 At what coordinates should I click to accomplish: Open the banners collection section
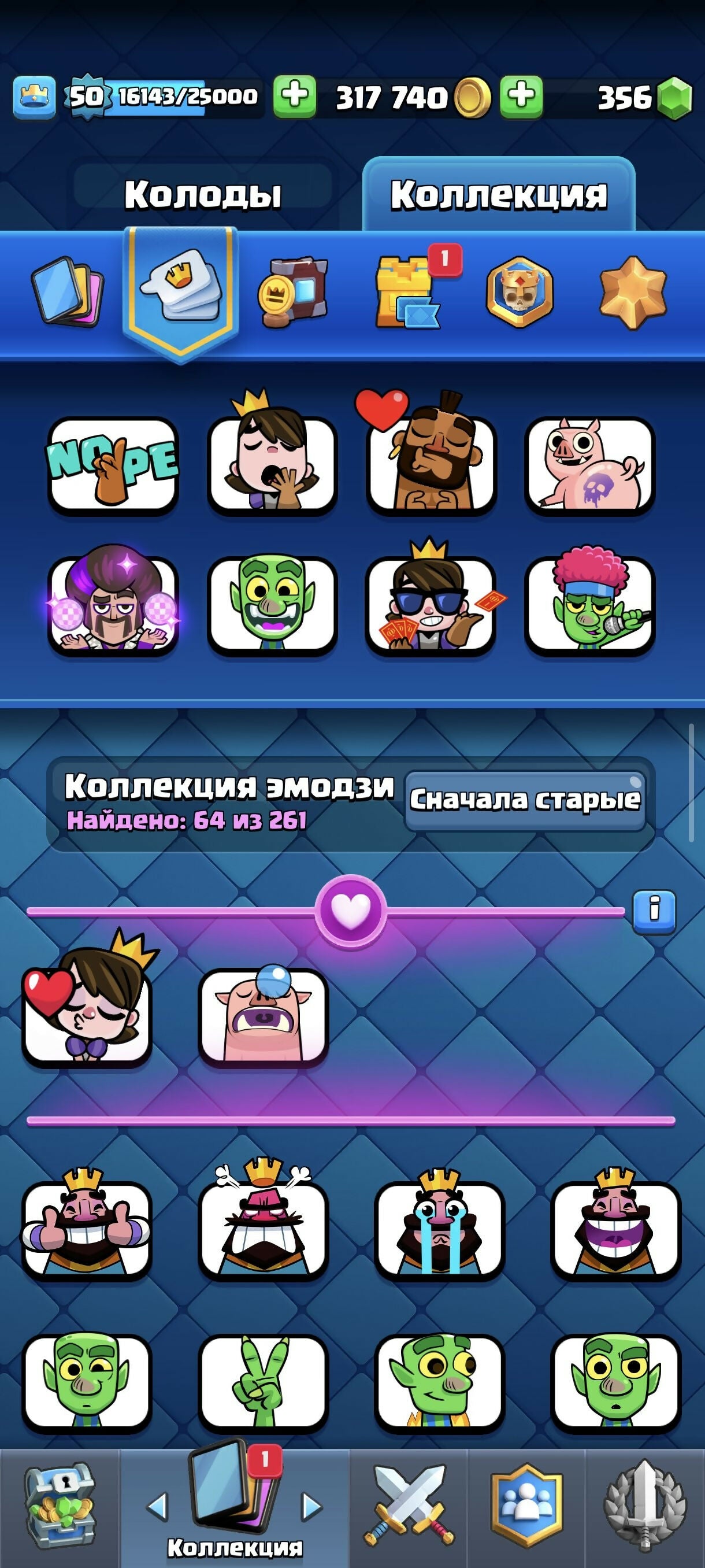pyautogui.click(x=292, y=292)
